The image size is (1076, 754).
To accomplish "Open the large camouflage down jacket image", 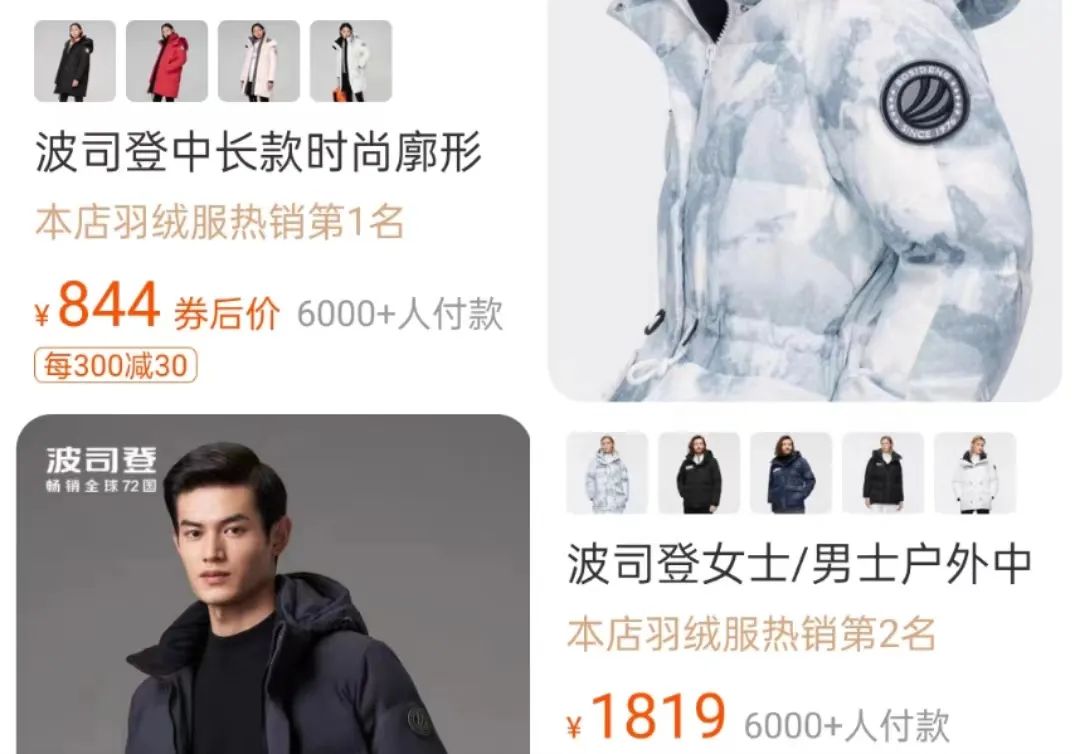I will click(x=804, y=200).
